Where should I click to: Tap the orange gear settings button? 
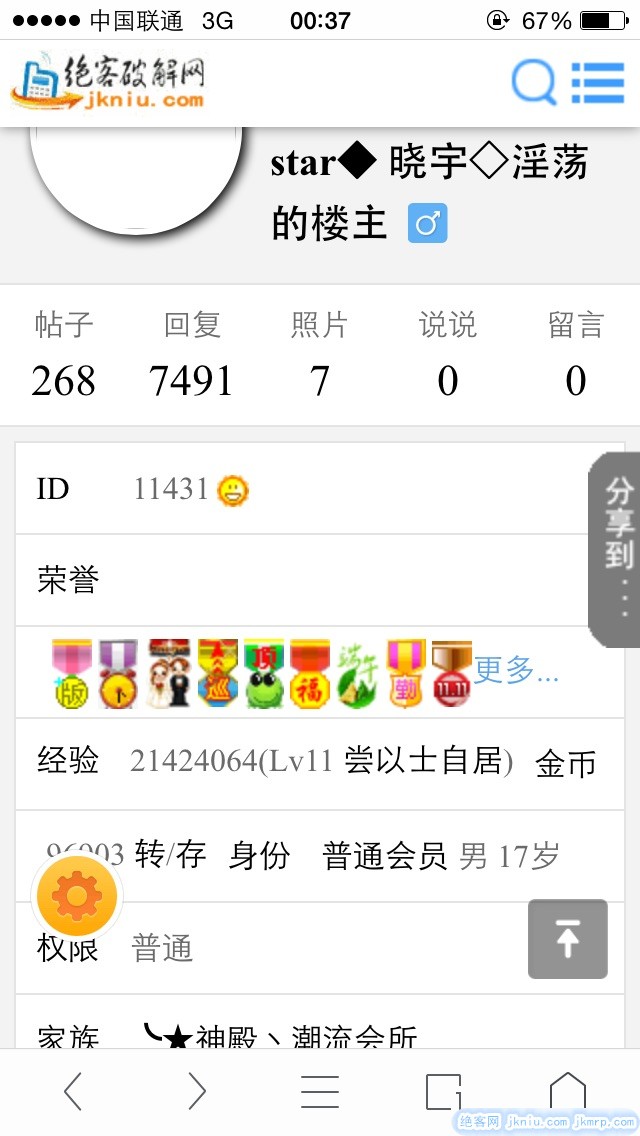coord(77,896)
